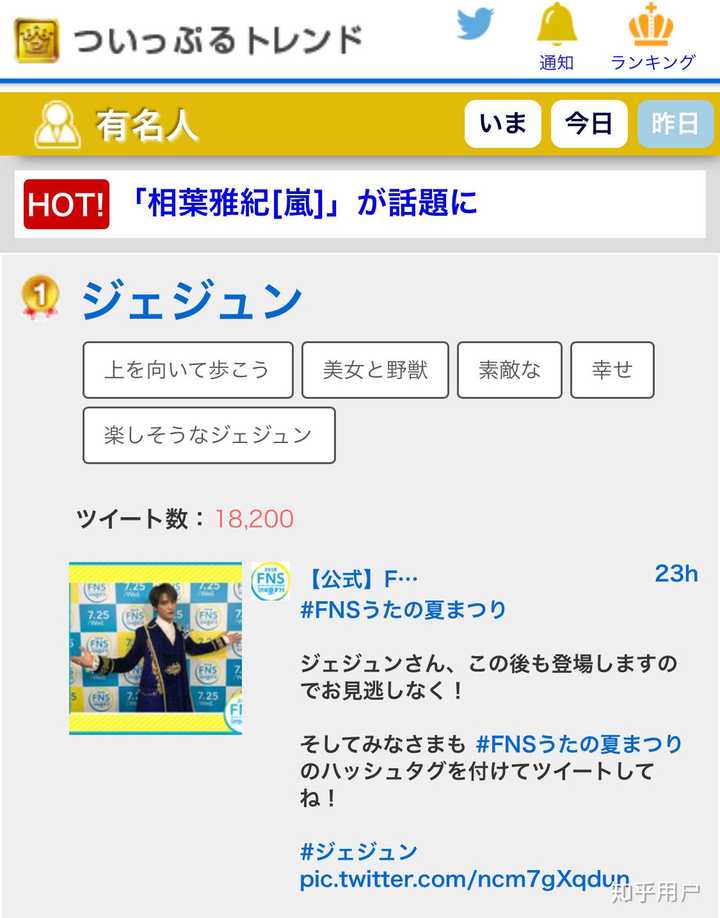The width and height of the screenshot is (720, 918).
Task: Open 通知 notifications bell
Action: coord(557,37)
